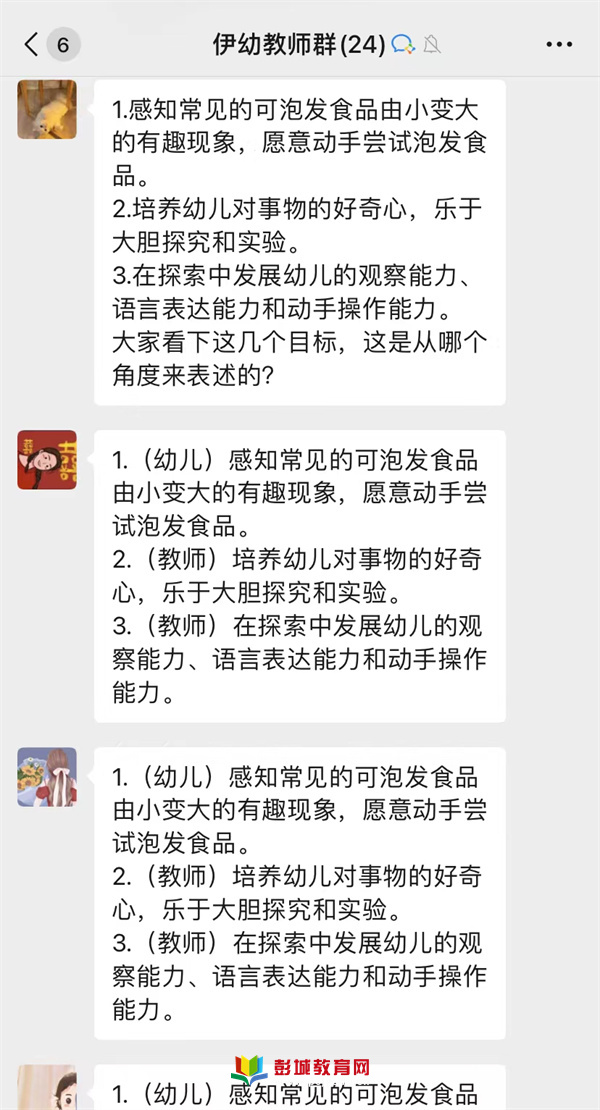
Task: Open the sunflower girl avatar's profile
Action: [47, 776]
